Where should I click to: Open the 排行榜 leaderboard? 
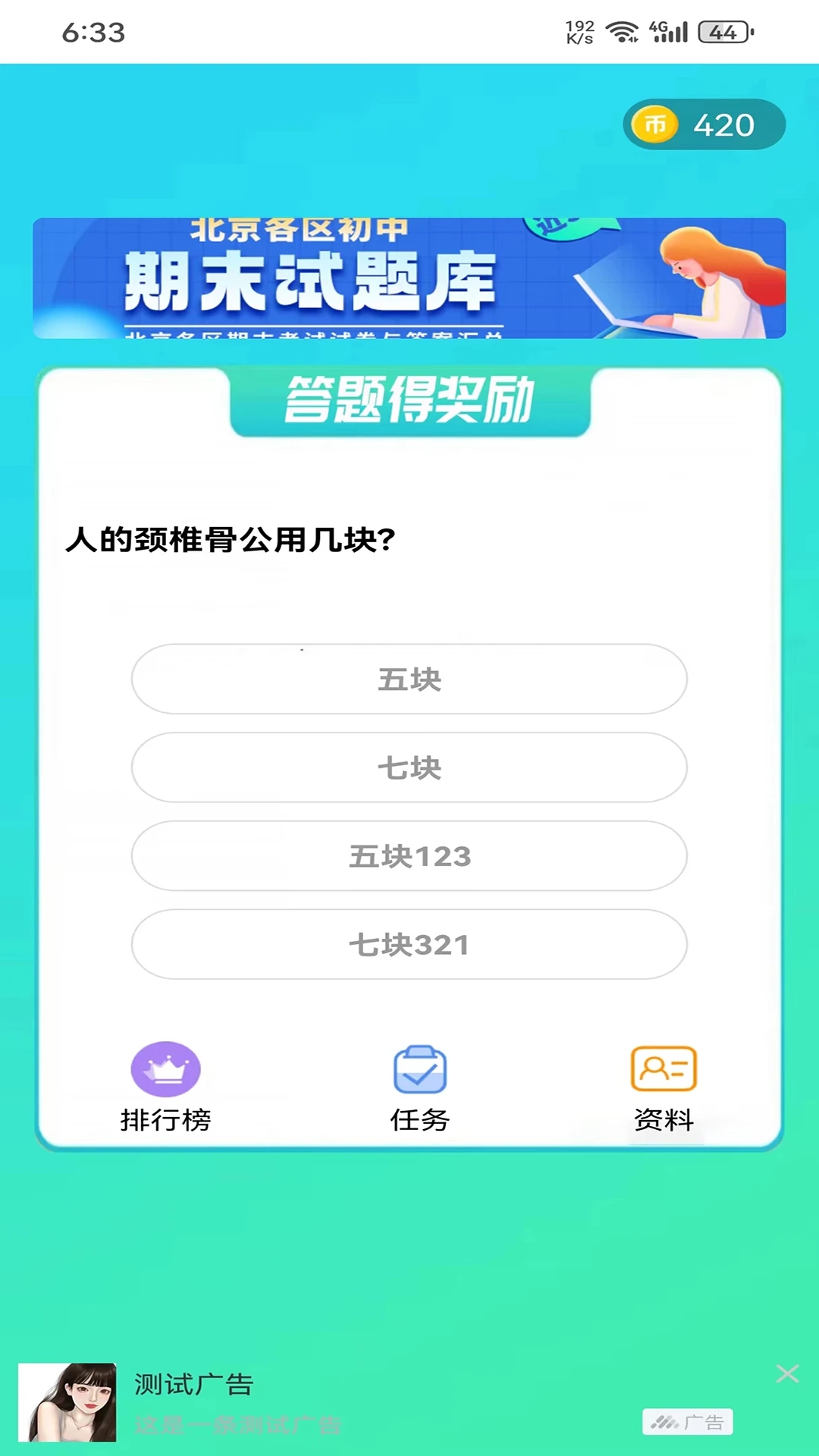point(165,1086)
